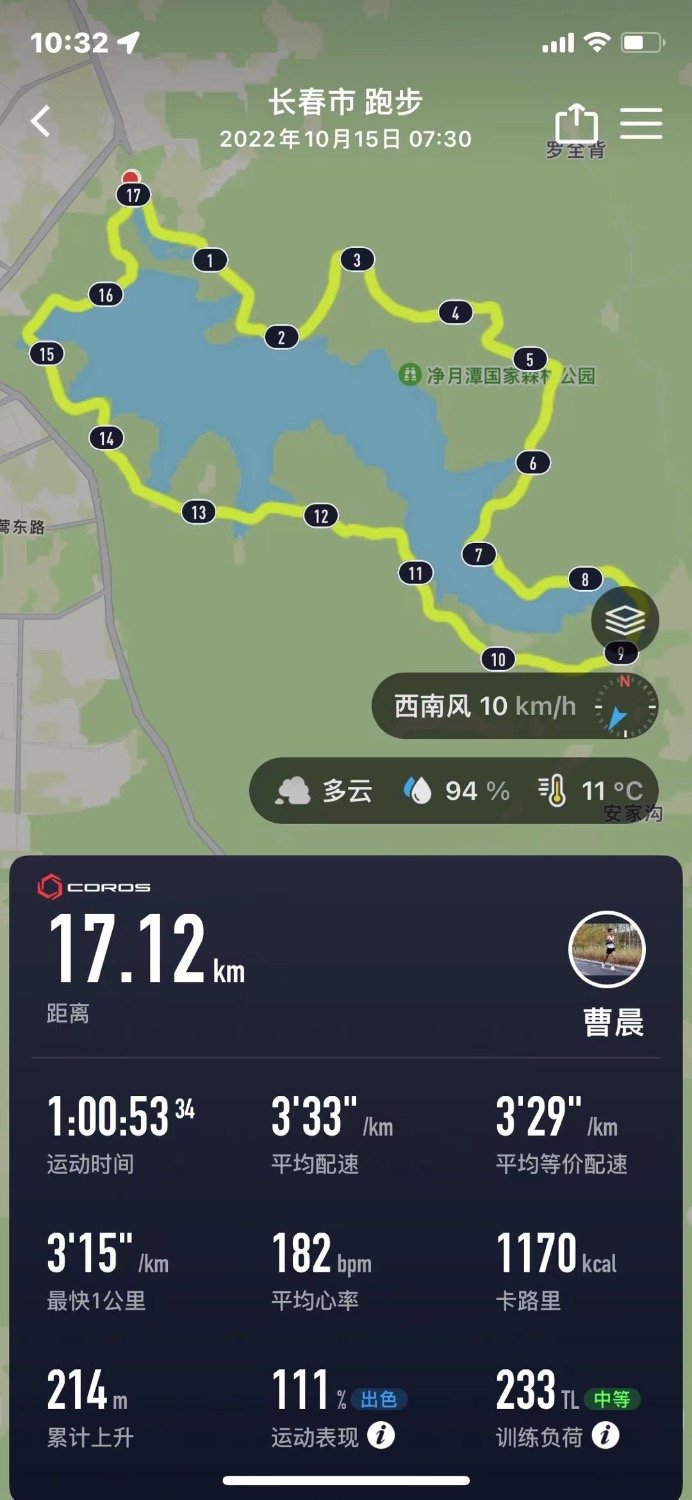Show info about 训练负荷

click(605, 1436)
